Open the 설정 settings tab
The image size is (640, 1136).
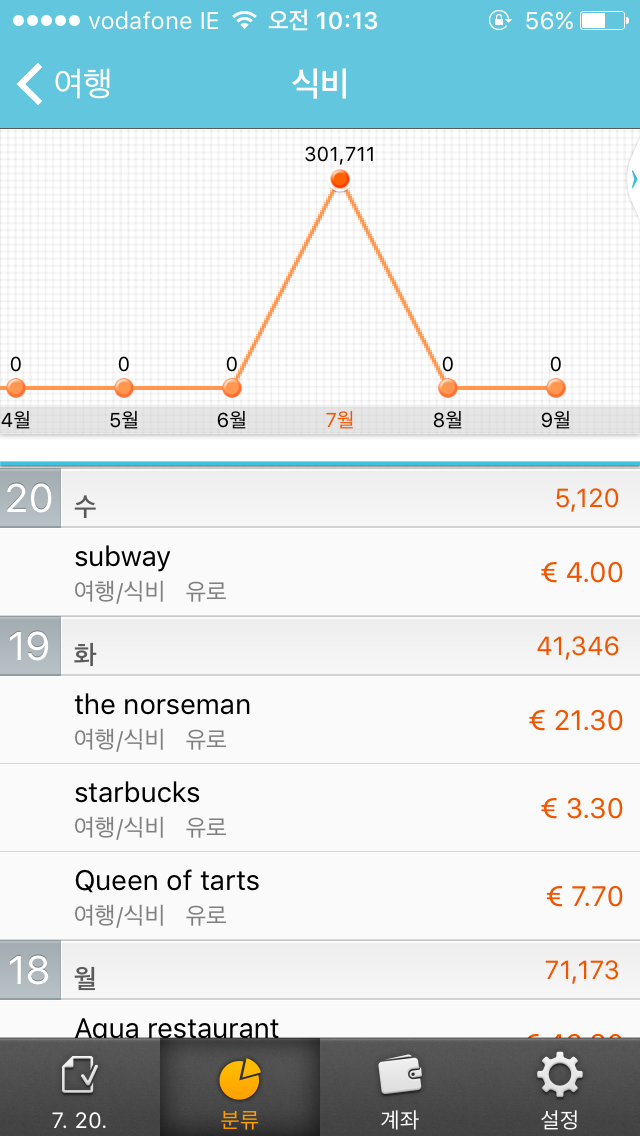coord(560,1087)
